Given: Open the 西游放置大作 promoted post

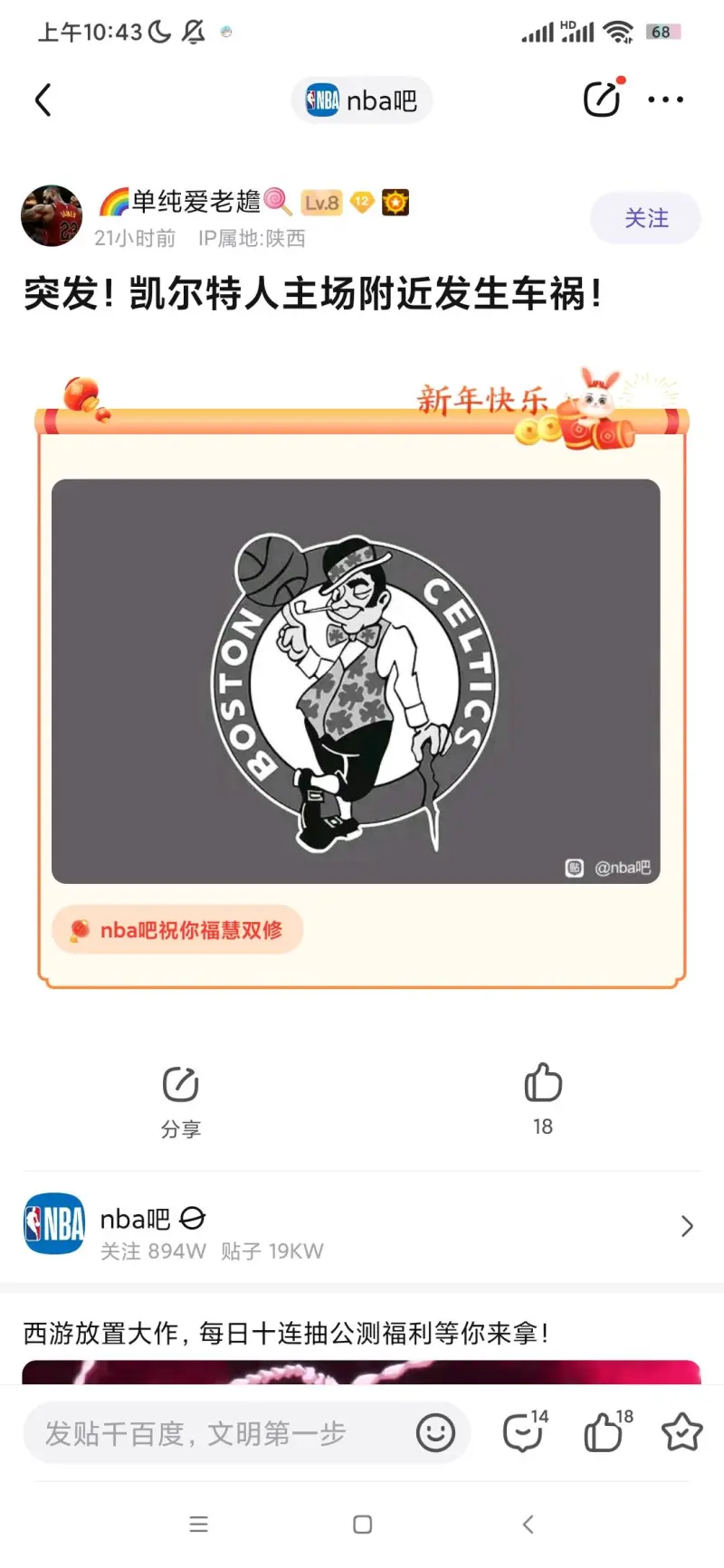Looking at the screenshot, I should click(x=285, y=1333).
